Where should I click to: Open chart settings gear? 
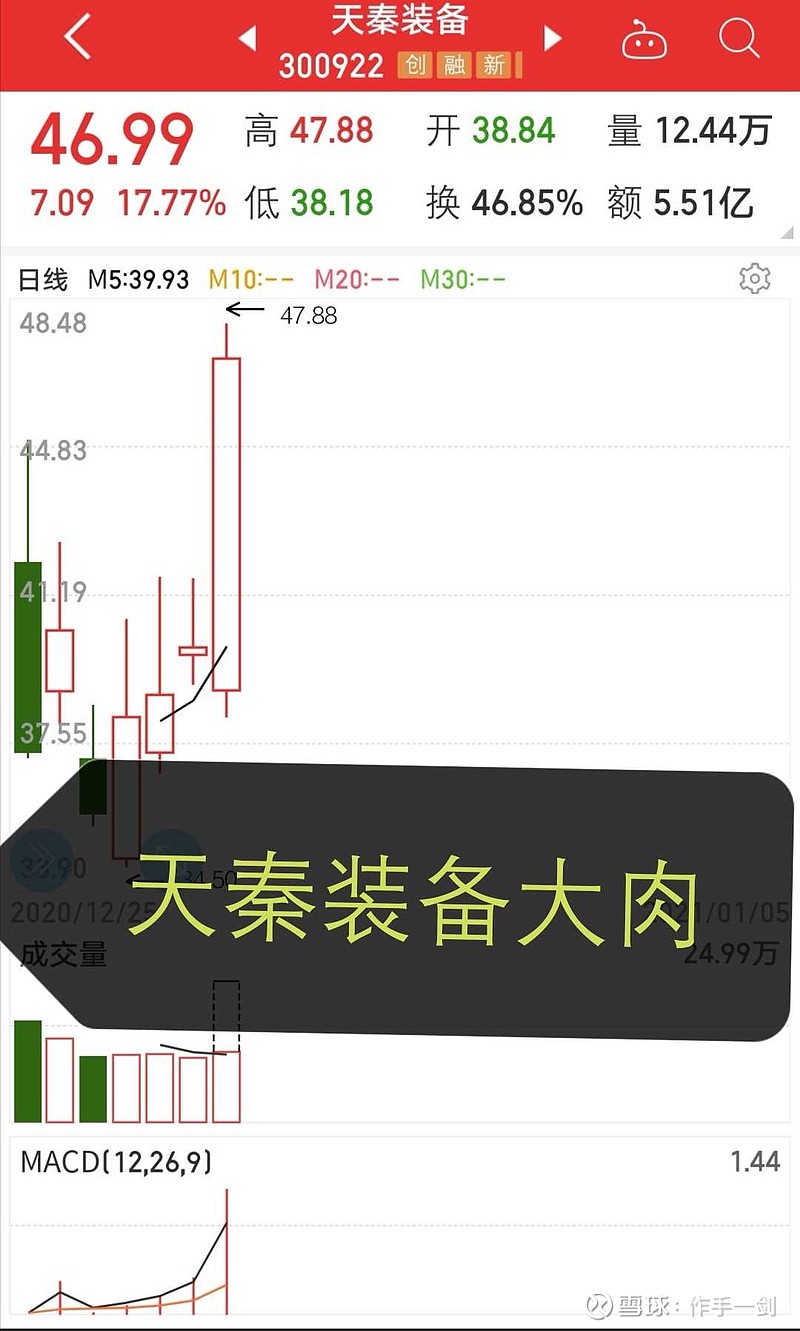(x=754, y=279)
